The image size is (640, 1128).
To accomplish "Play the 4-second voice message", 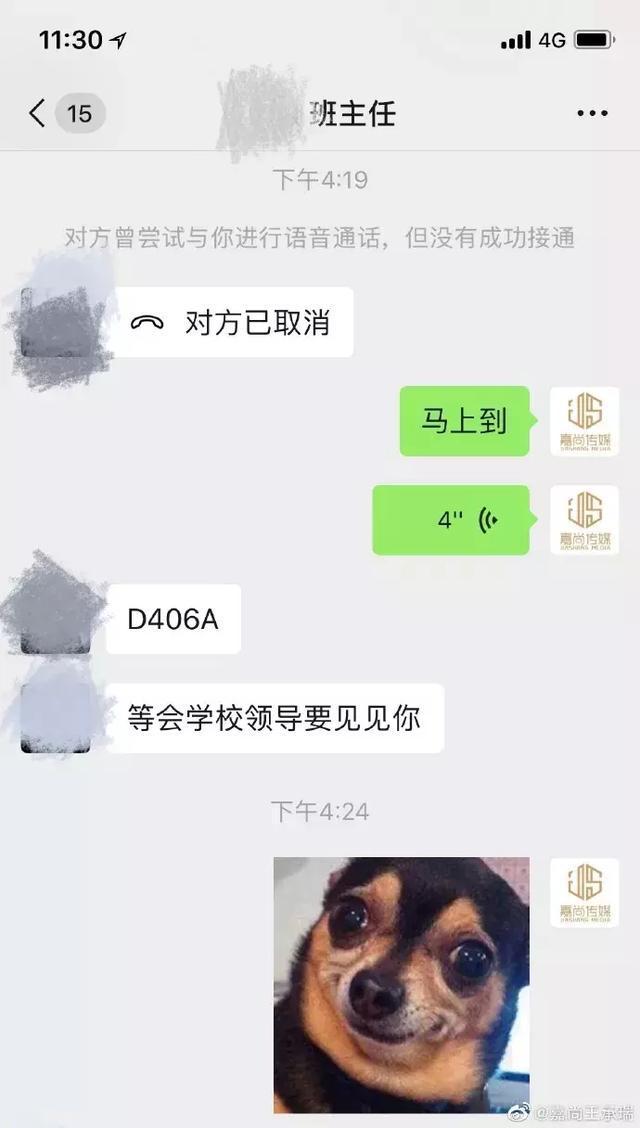I will [x=451, y=520].
